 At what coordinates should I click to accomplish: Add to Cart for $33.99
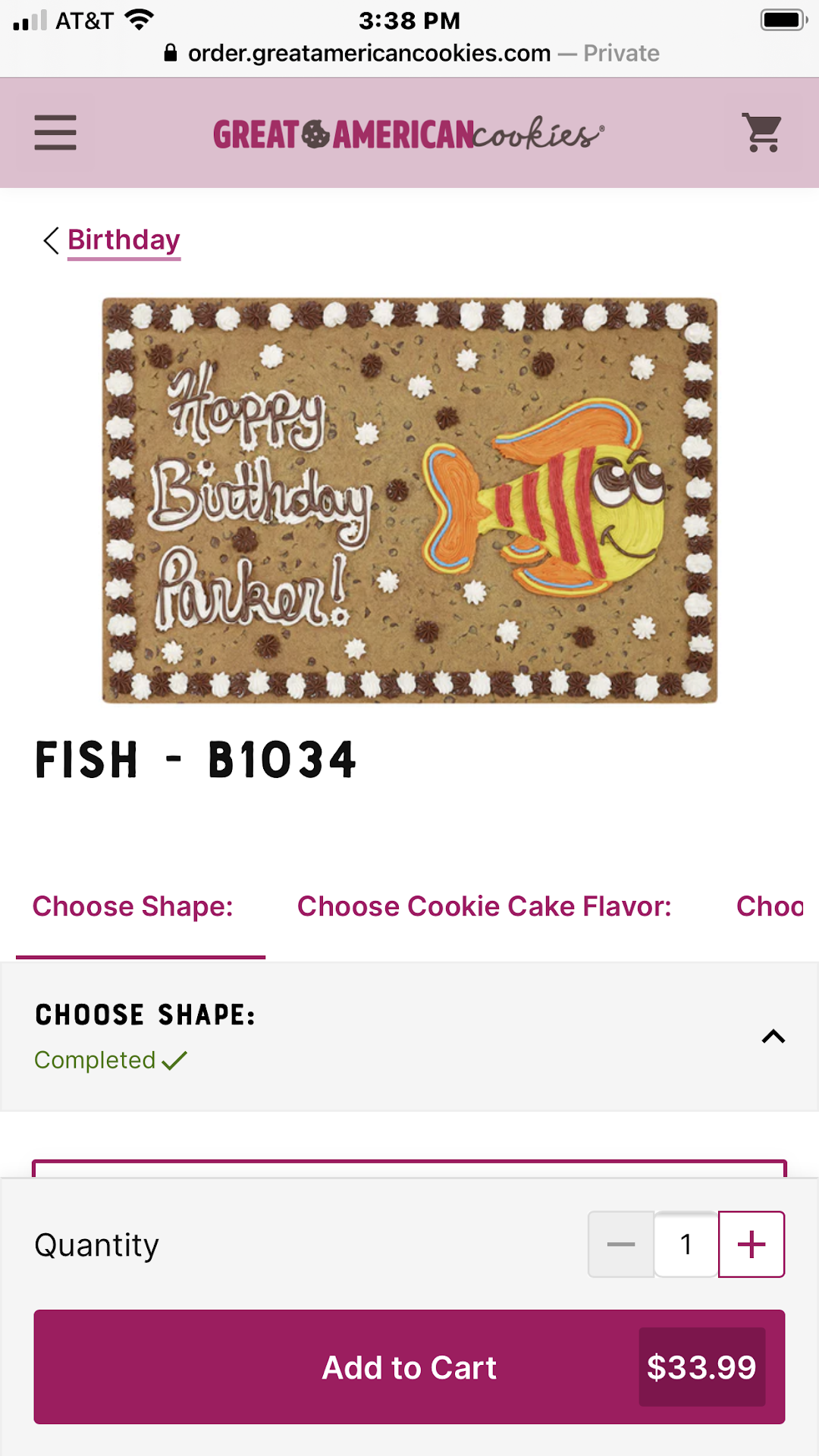coord(409,1367)
